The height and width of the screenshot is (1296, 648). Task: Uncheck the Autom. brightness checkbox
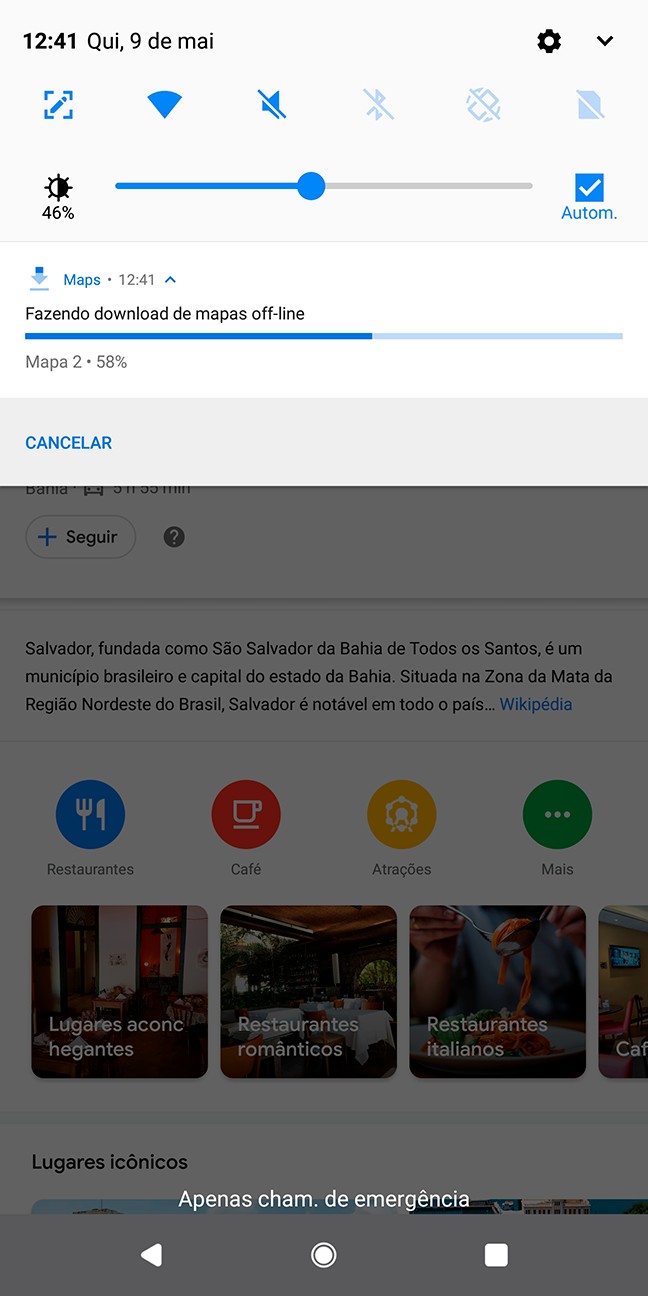click(589, 187)
